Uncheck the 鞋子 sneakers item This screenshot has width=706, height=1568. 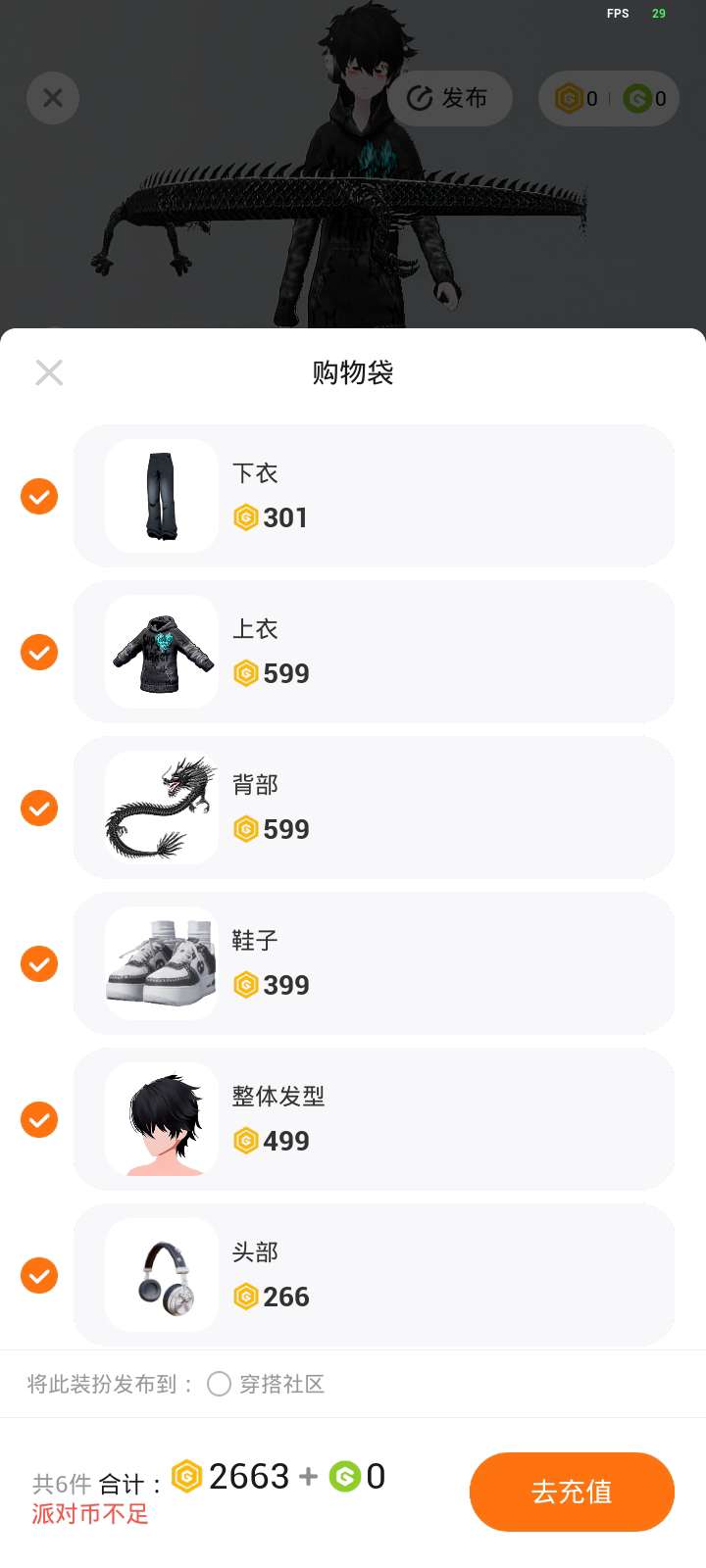click(x=39, y=964)
